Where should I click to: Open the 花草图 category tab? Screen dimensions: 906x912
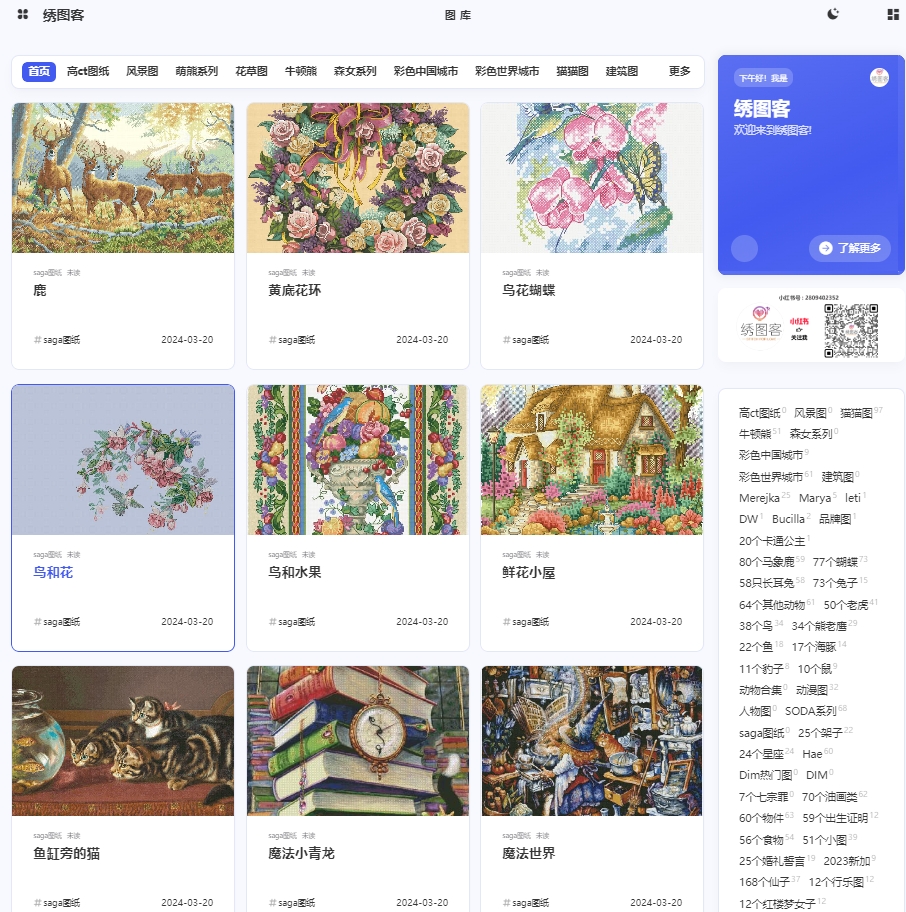click(x=251, y=72)
